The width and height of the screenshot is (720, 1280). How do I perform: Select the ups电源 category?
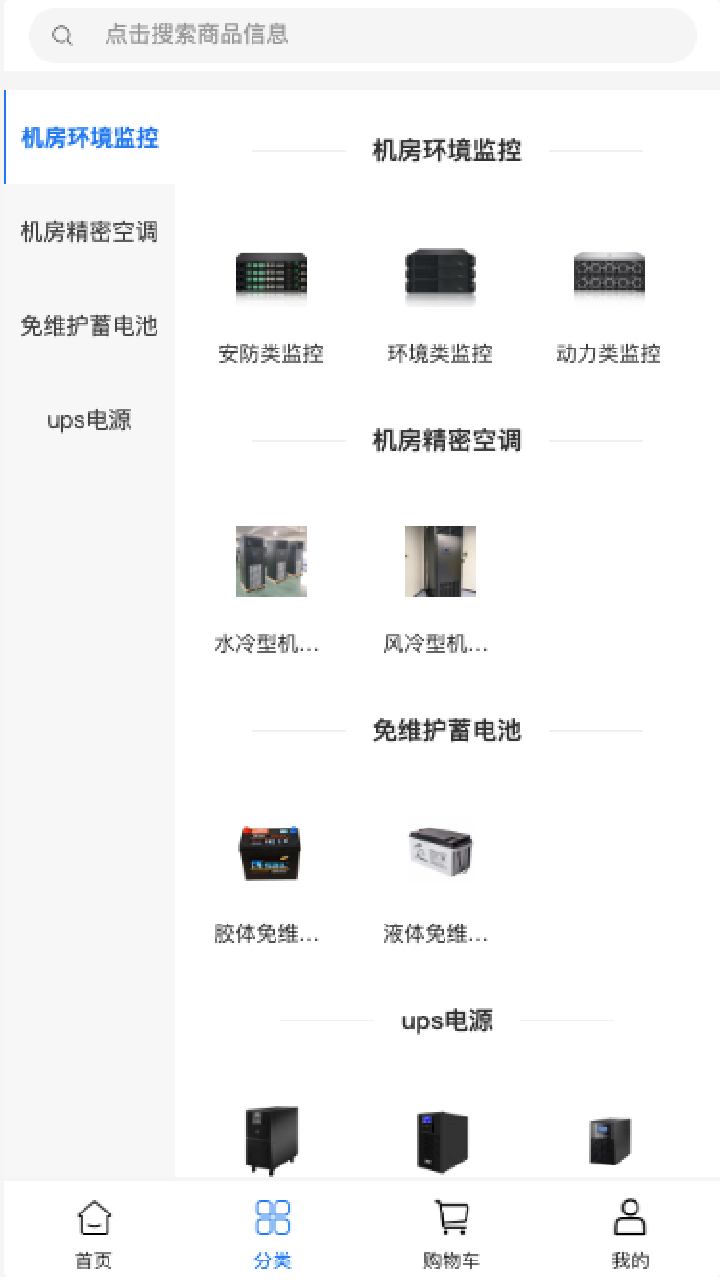click(88, 420)
